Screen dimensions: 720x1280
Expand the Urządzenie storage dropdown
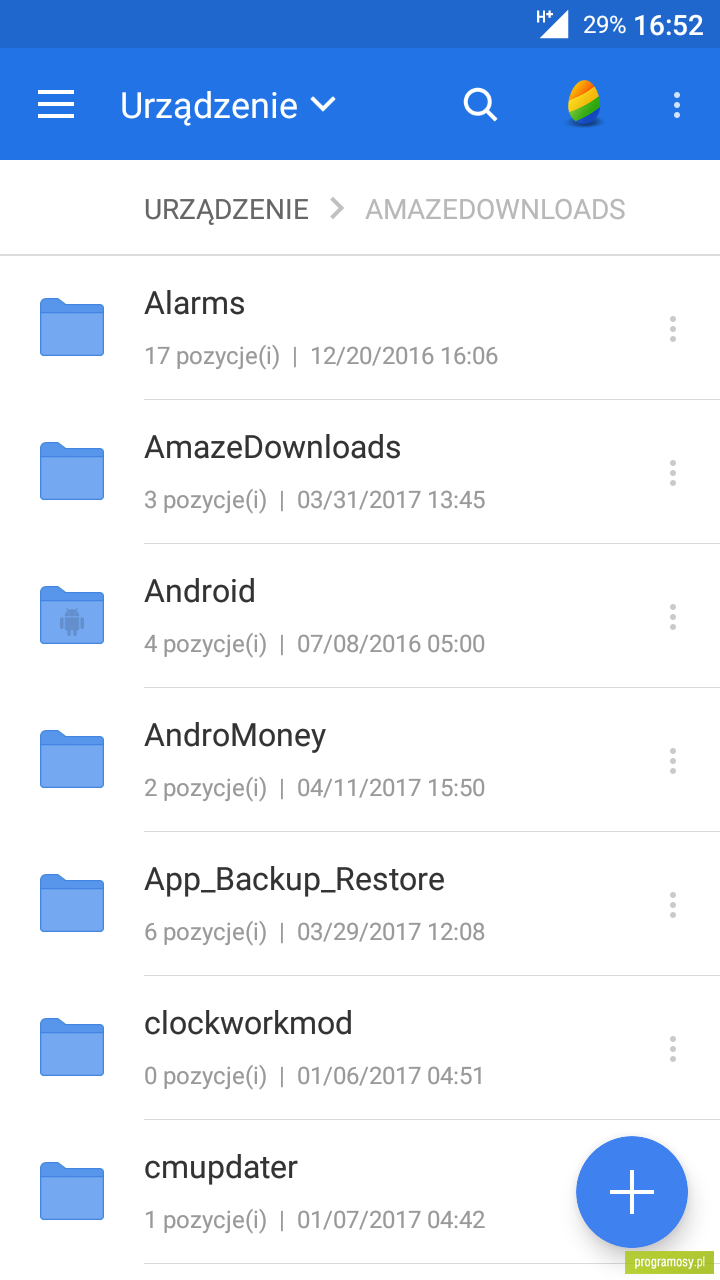click(228, 105)
